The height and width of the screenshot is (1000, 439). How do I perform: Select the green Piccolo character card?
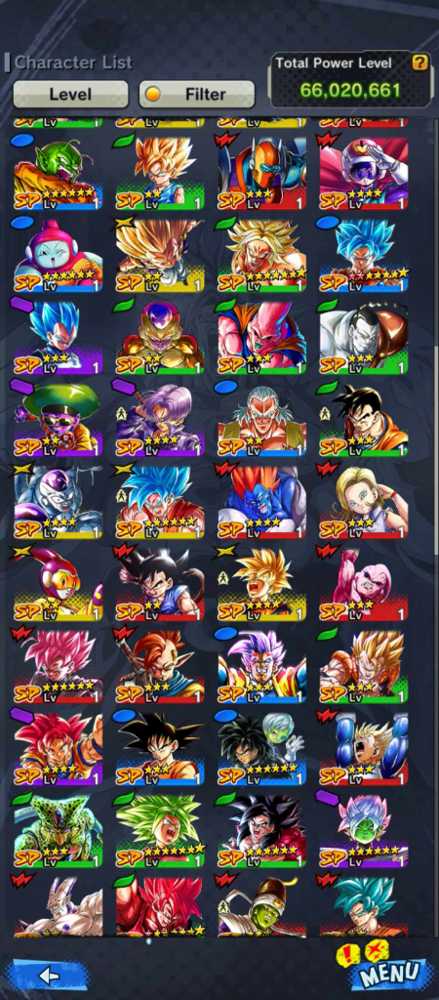point(57,172)
